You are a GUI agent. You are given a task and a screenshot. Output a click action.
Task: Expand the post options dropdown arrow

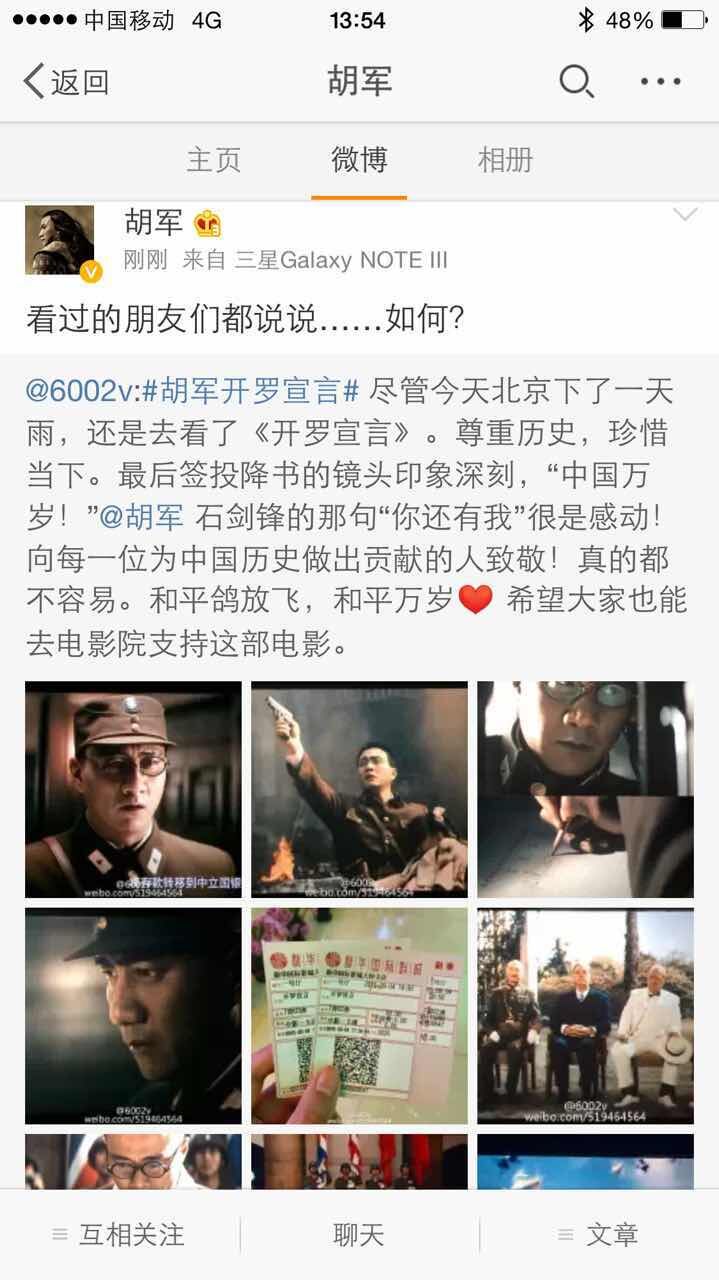point(685,216)
